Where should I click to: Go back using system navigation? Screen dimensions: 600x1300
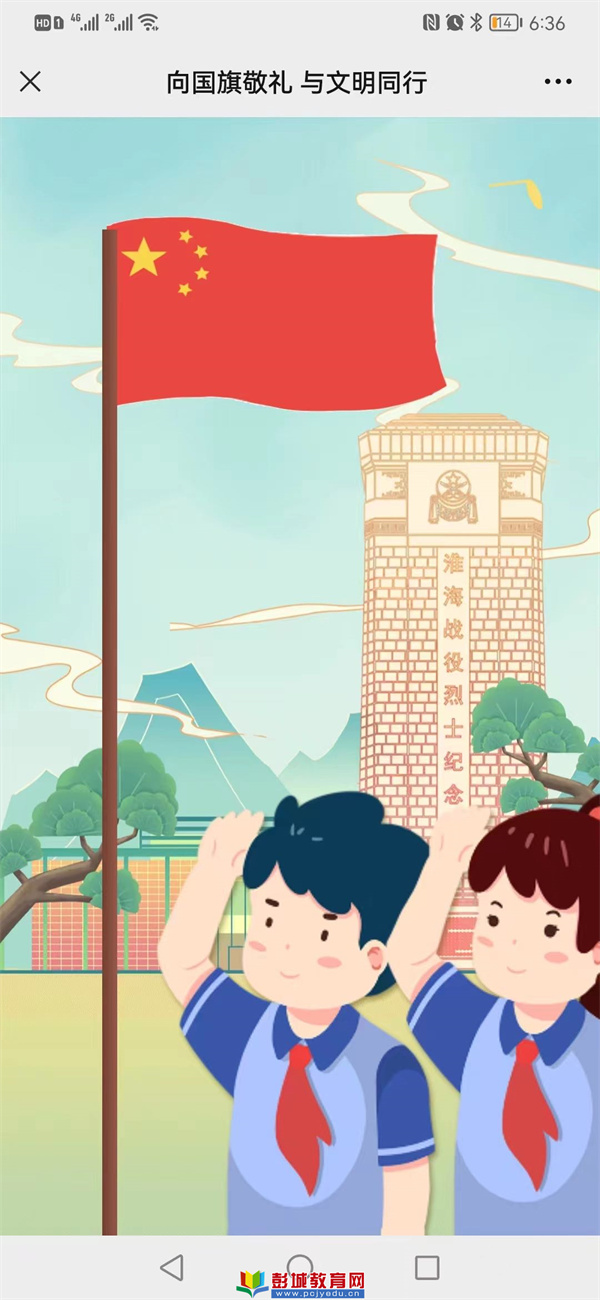click(x=172, y=1267)
